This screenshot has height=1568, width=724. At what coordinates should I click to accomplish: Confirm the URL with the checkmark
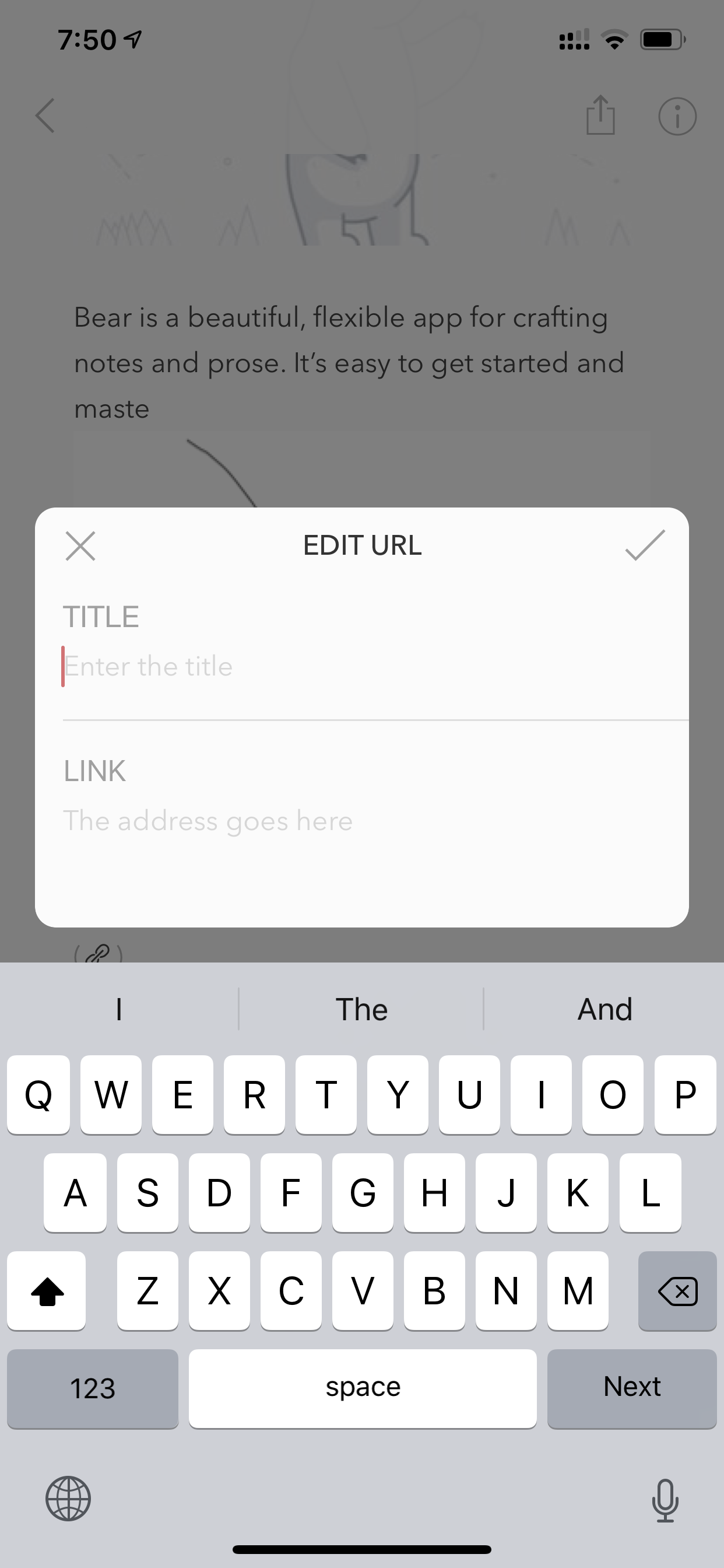pos(645,545)
